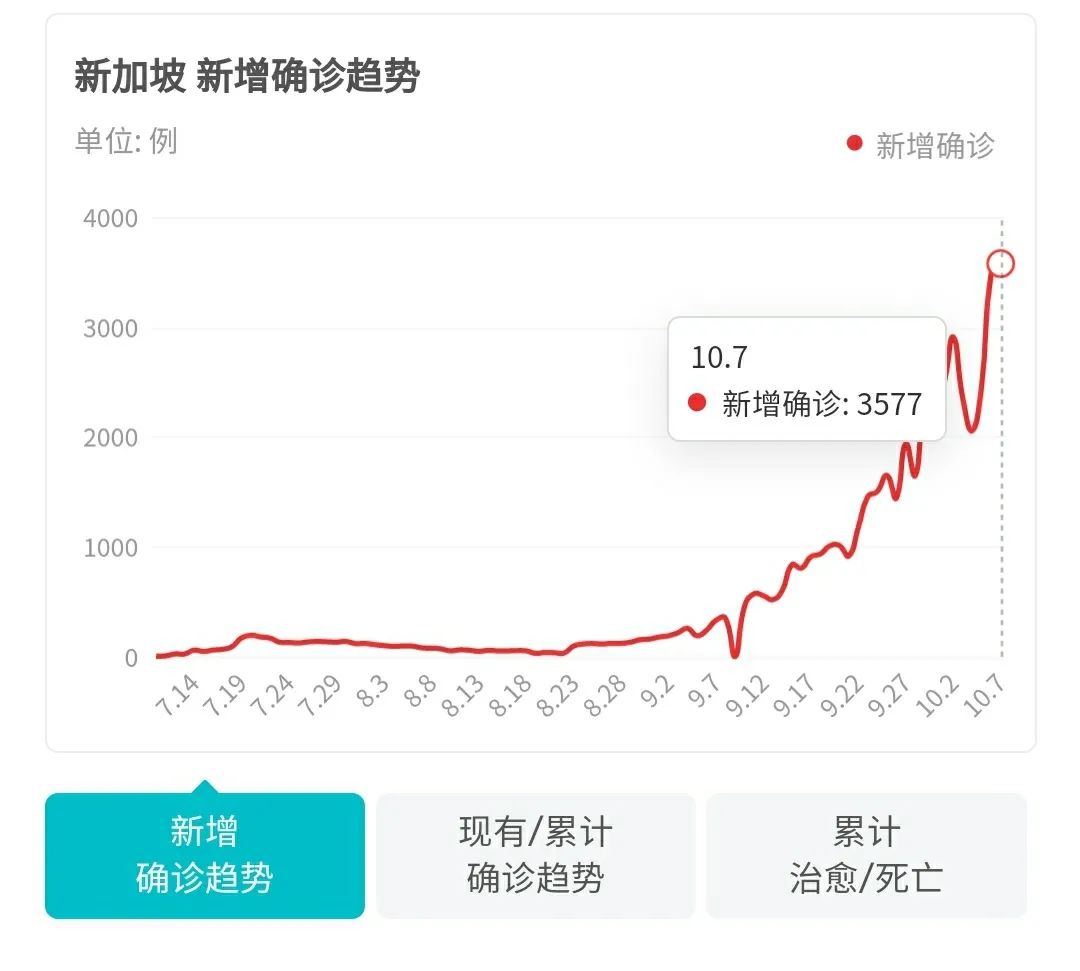The height and width of the screenshot is (971, 1080).
Task: Select the 新增确诊趋势 tab
Action: 204,855
